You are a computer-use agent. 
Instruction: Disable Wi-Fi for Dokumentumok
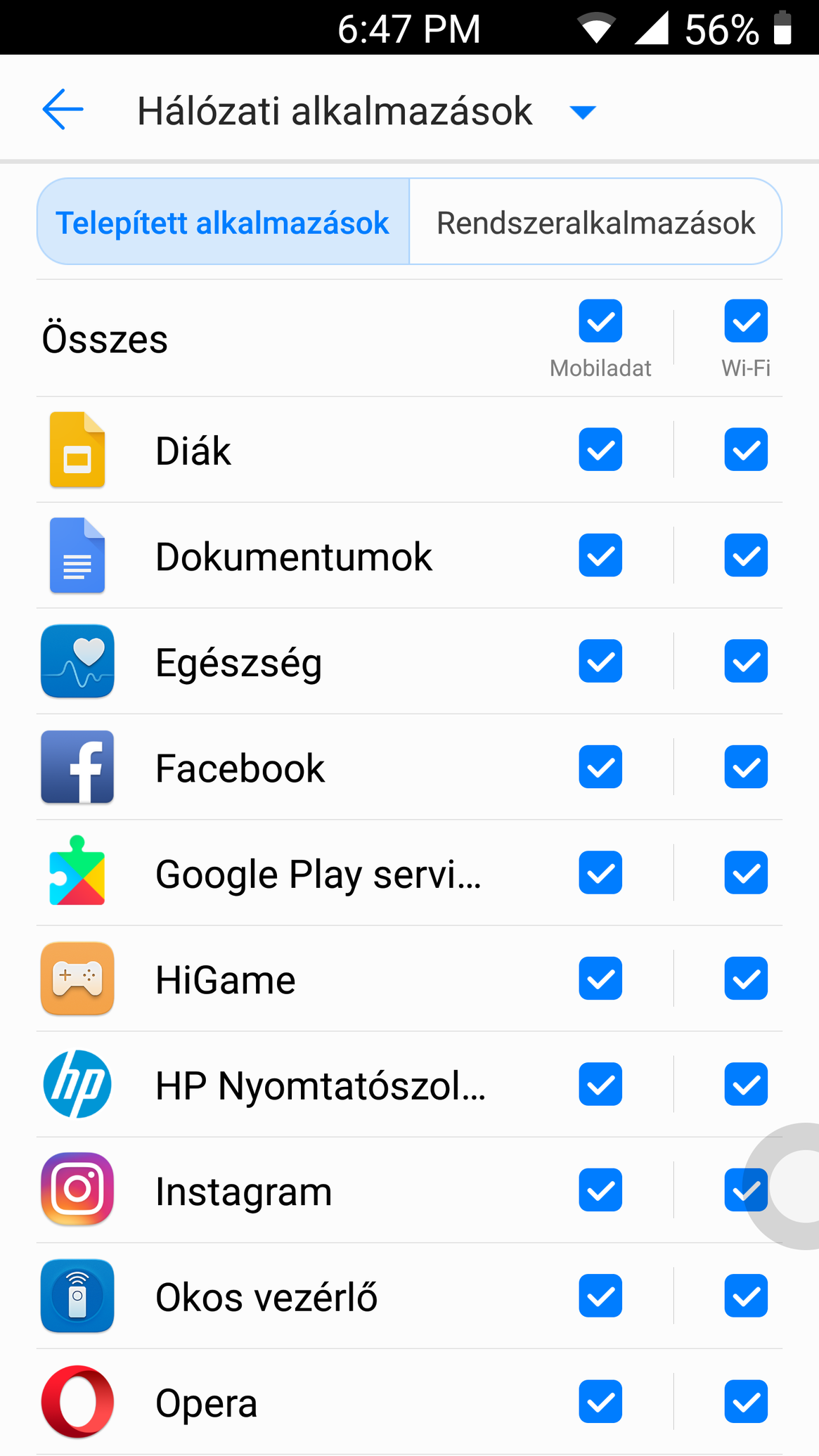coord(746,555)
